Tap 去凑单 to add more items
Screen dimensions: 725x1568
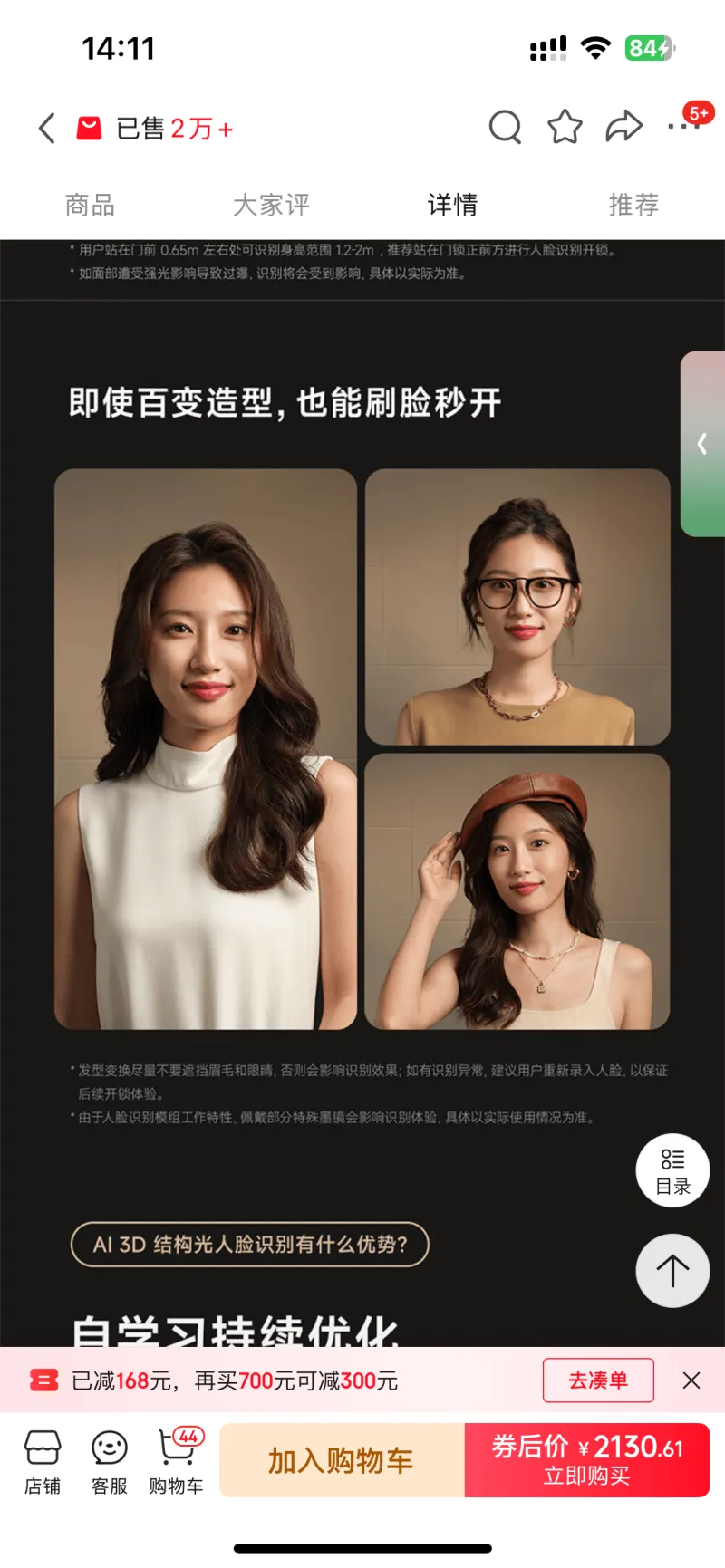tap(598, 1380)
